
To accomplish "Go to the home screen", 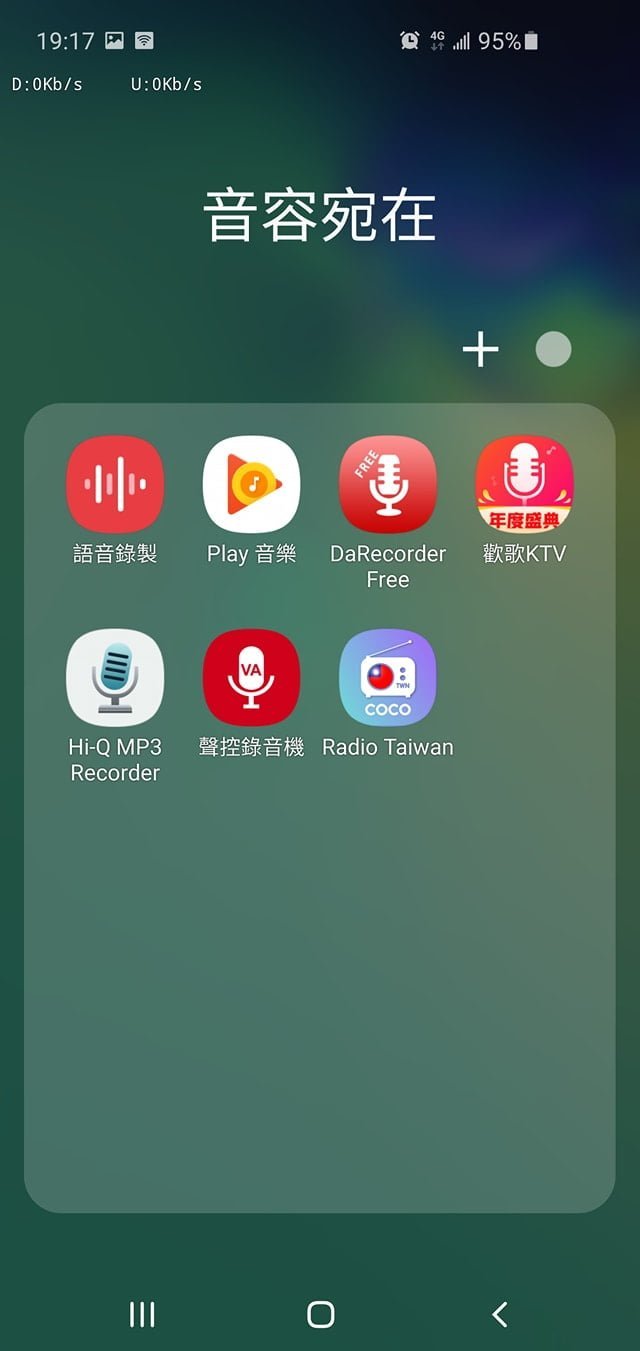I will coord(320,1314).
